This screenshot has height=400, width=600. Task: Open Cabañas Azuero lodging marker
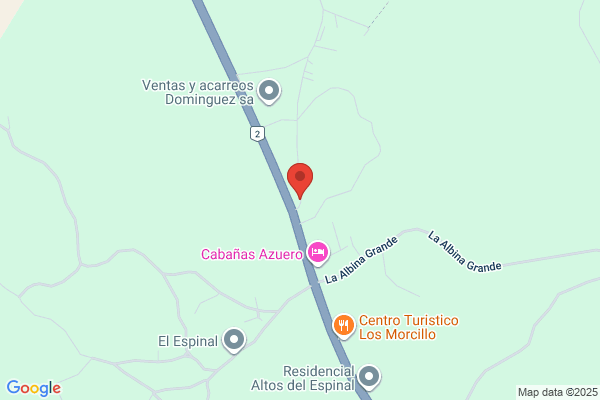(318, 253)
